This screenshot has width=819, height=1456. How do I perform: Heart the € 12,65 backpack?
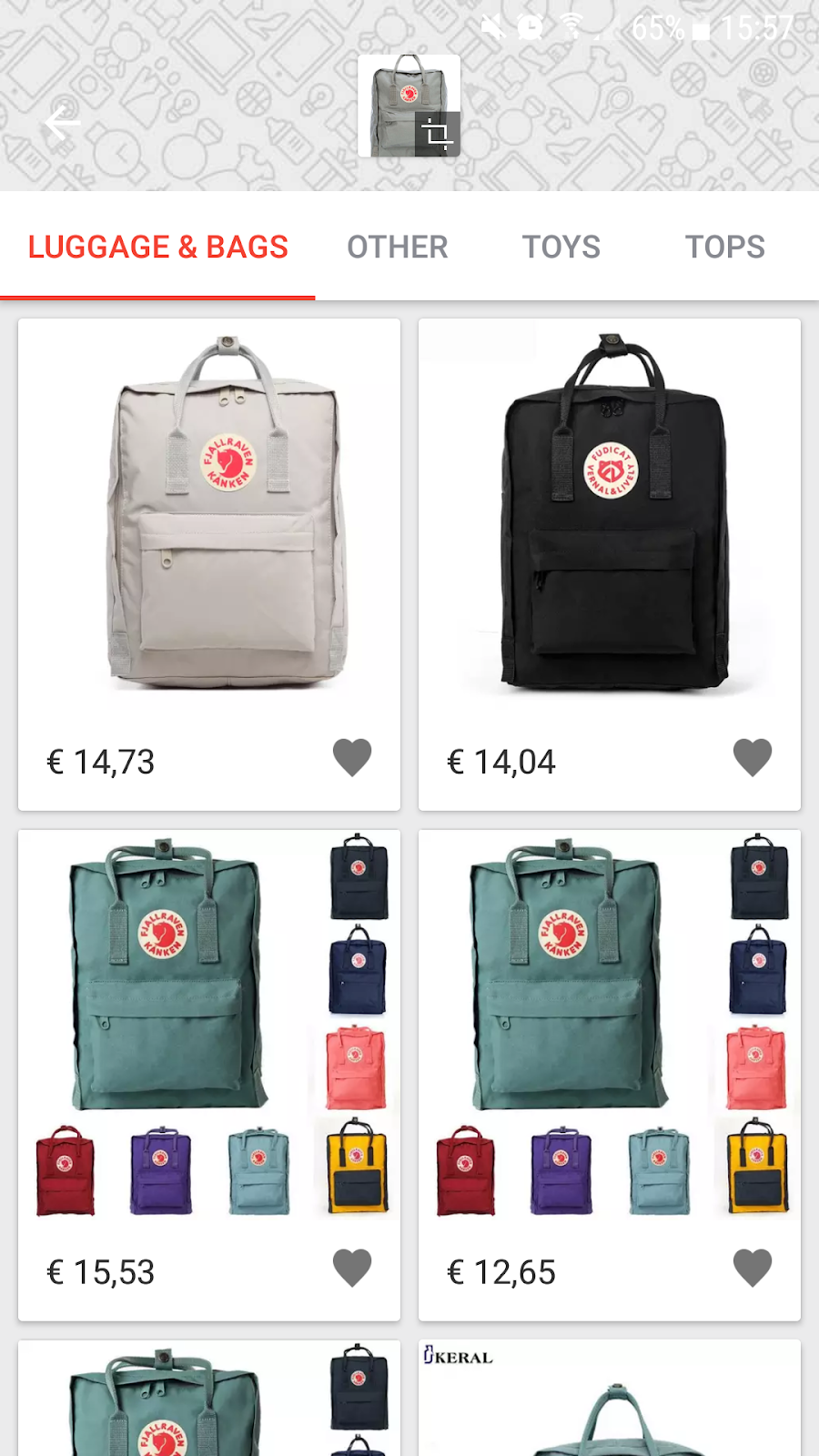pos(753,1268)
